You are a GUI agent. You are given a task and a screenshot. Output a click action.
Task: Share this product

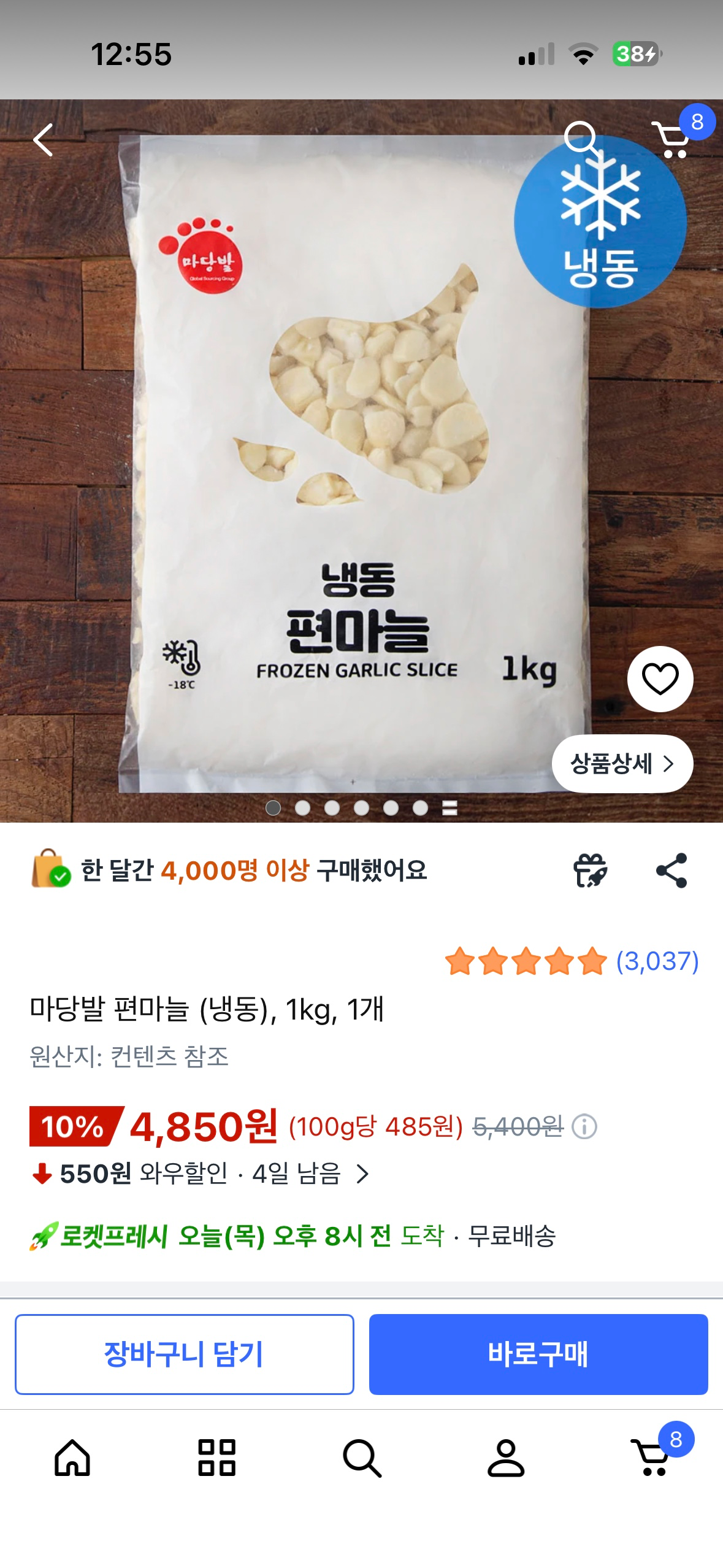(x=671, y=870)
